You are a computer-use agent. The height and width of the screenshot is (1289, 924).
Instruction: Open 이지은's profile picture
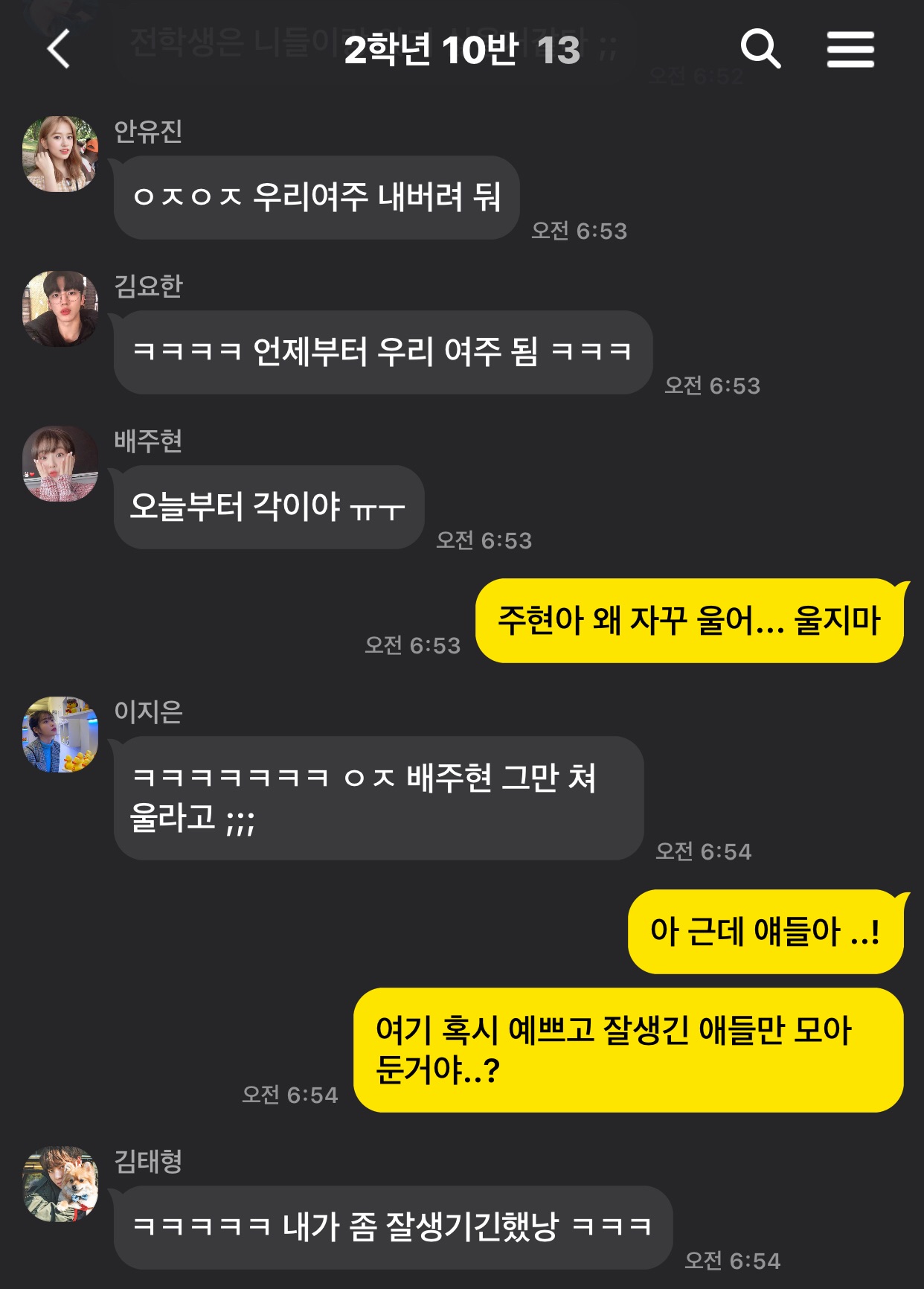coord(60,735)
